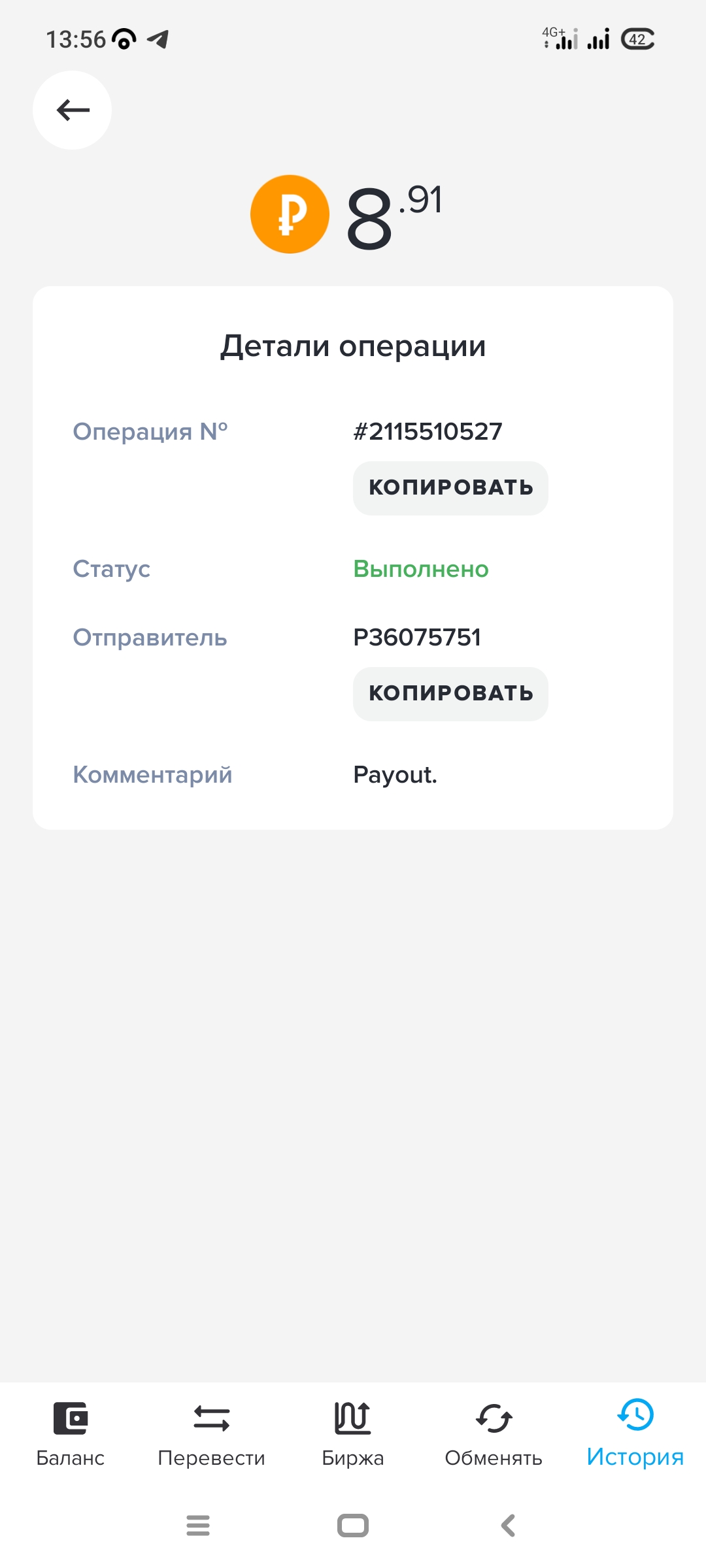Viewport: 706px width, 1568px height.
Task: Tap the system home button
Action: click(x=353, y=1526)
